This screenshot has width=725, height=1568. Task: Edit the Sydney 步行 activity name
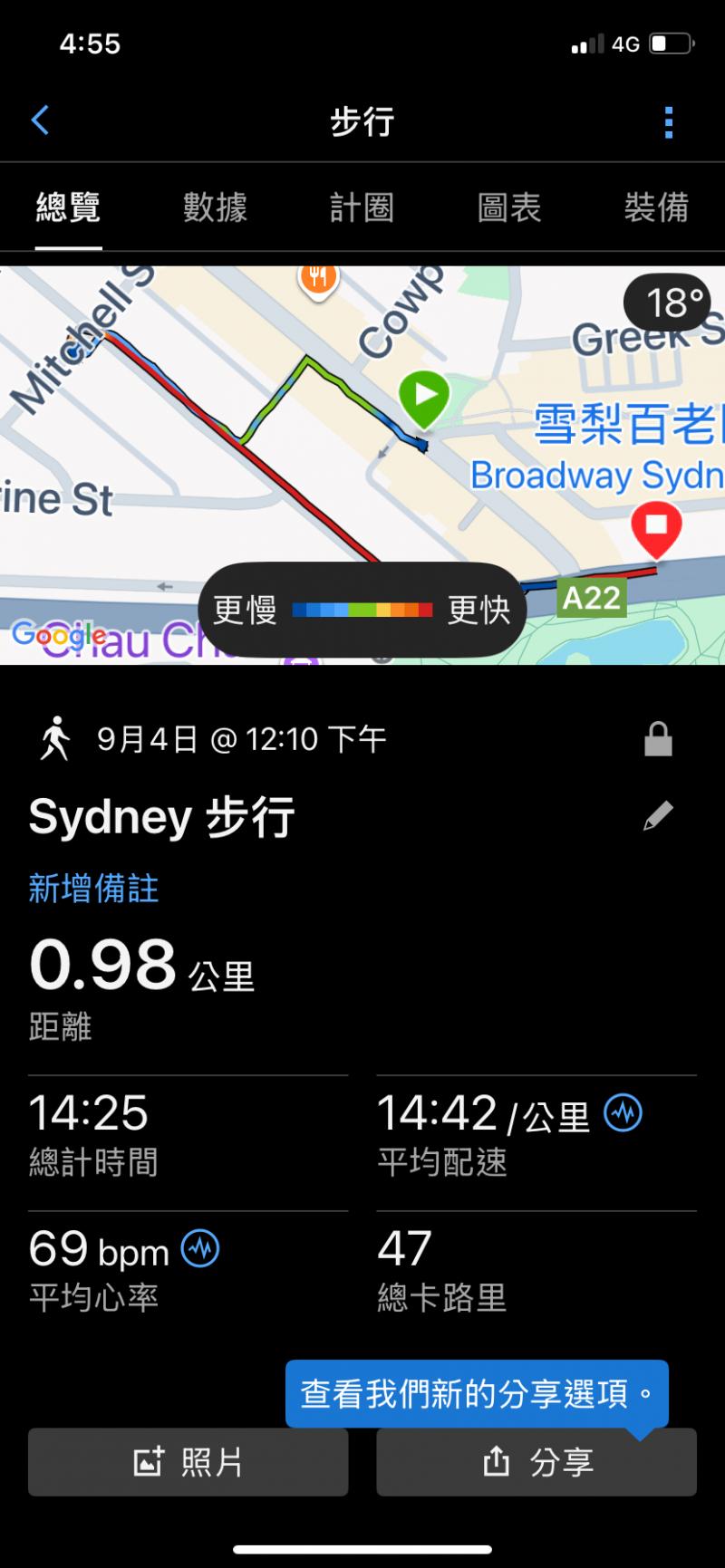point(658,815)
